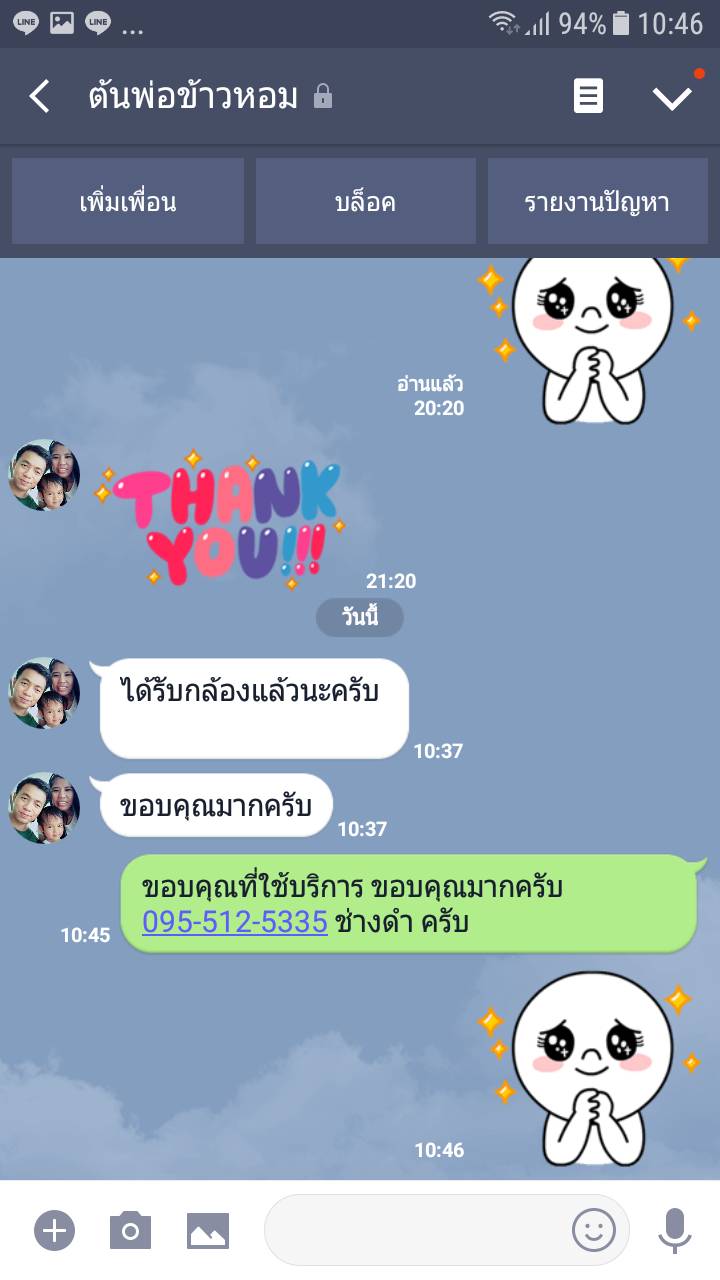
Task: Tap เพิ่มเพื่อน to add friend
Action: click(x=128, y=201)
